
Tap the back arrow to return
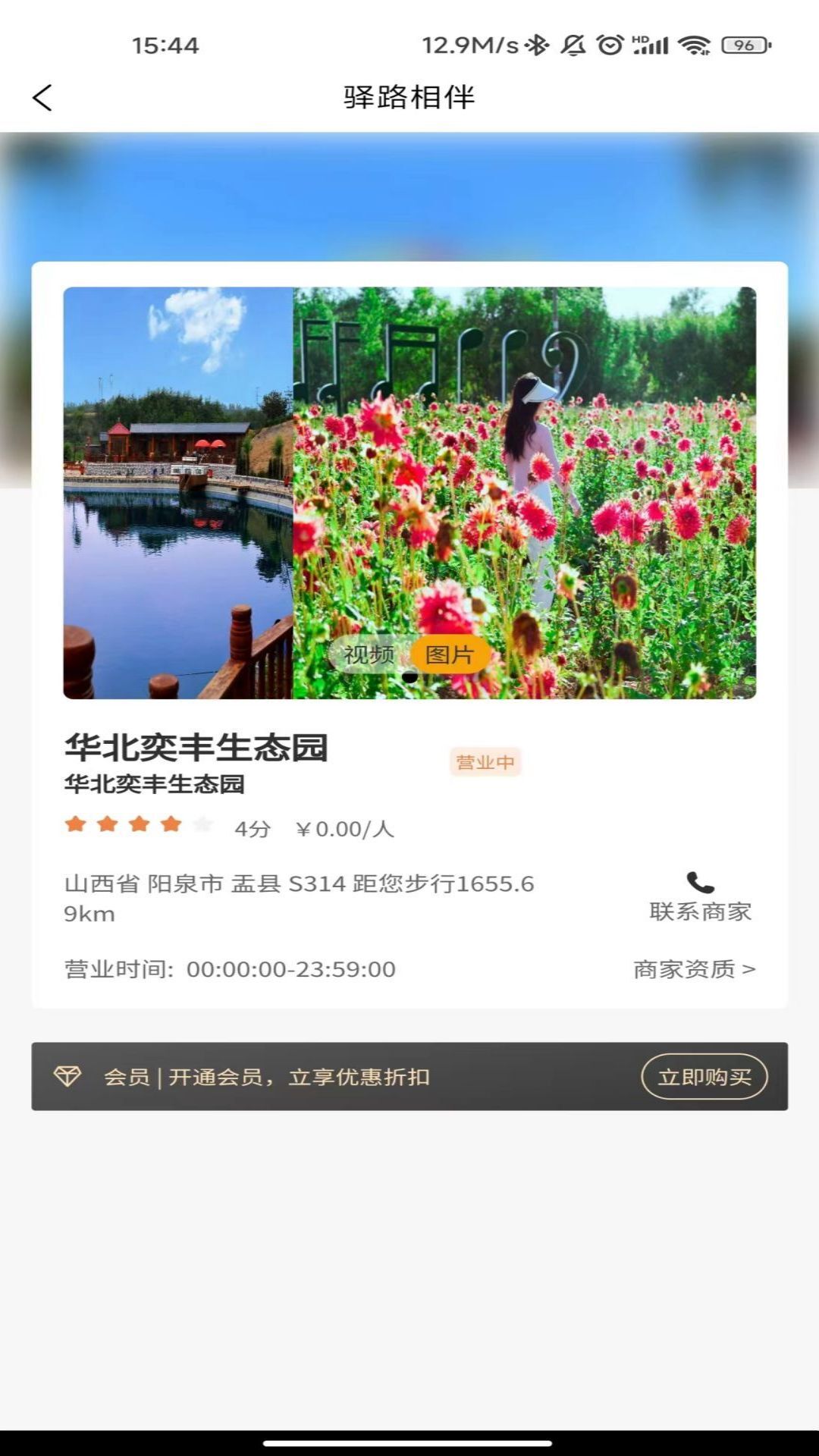(43, 98)
